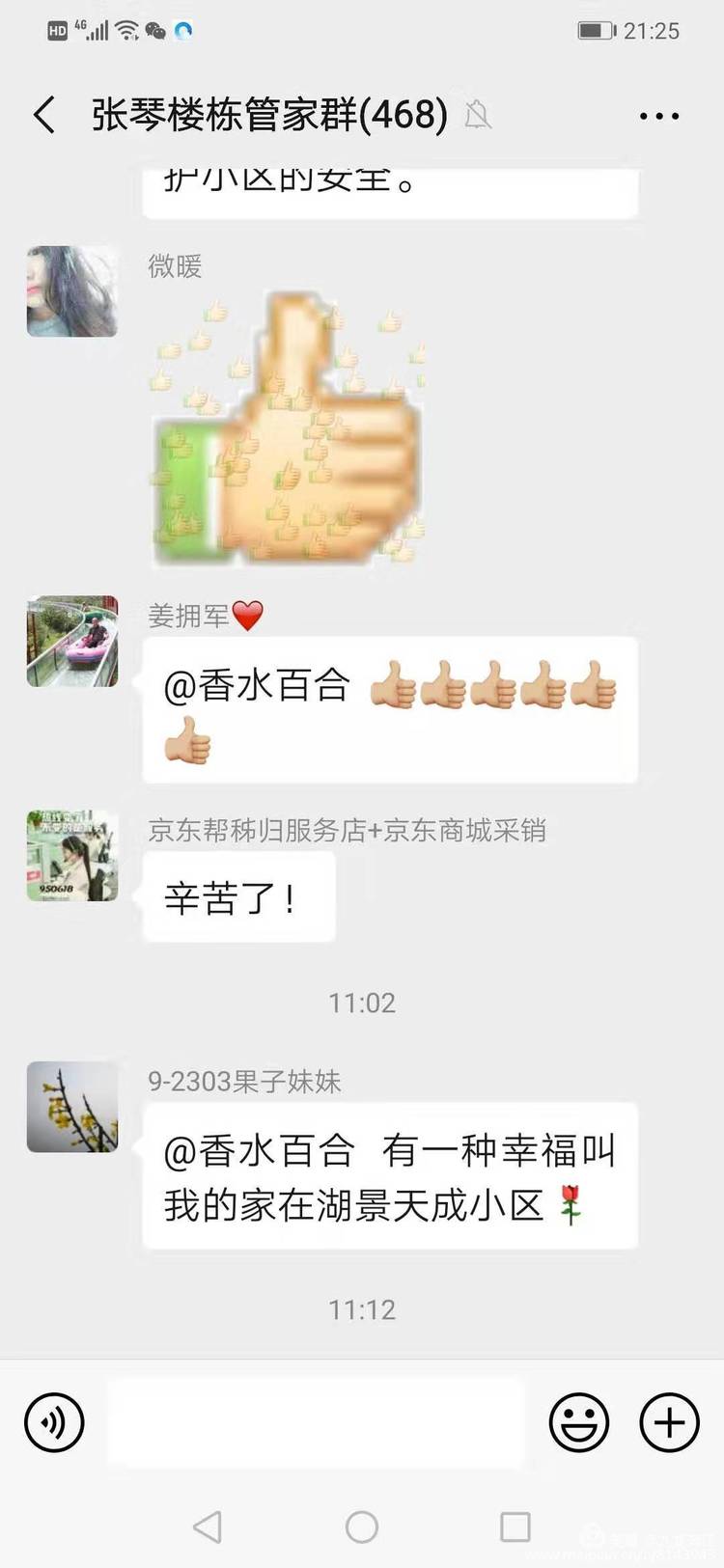
Task: Go back from the group chat
Action: point(44,115)
